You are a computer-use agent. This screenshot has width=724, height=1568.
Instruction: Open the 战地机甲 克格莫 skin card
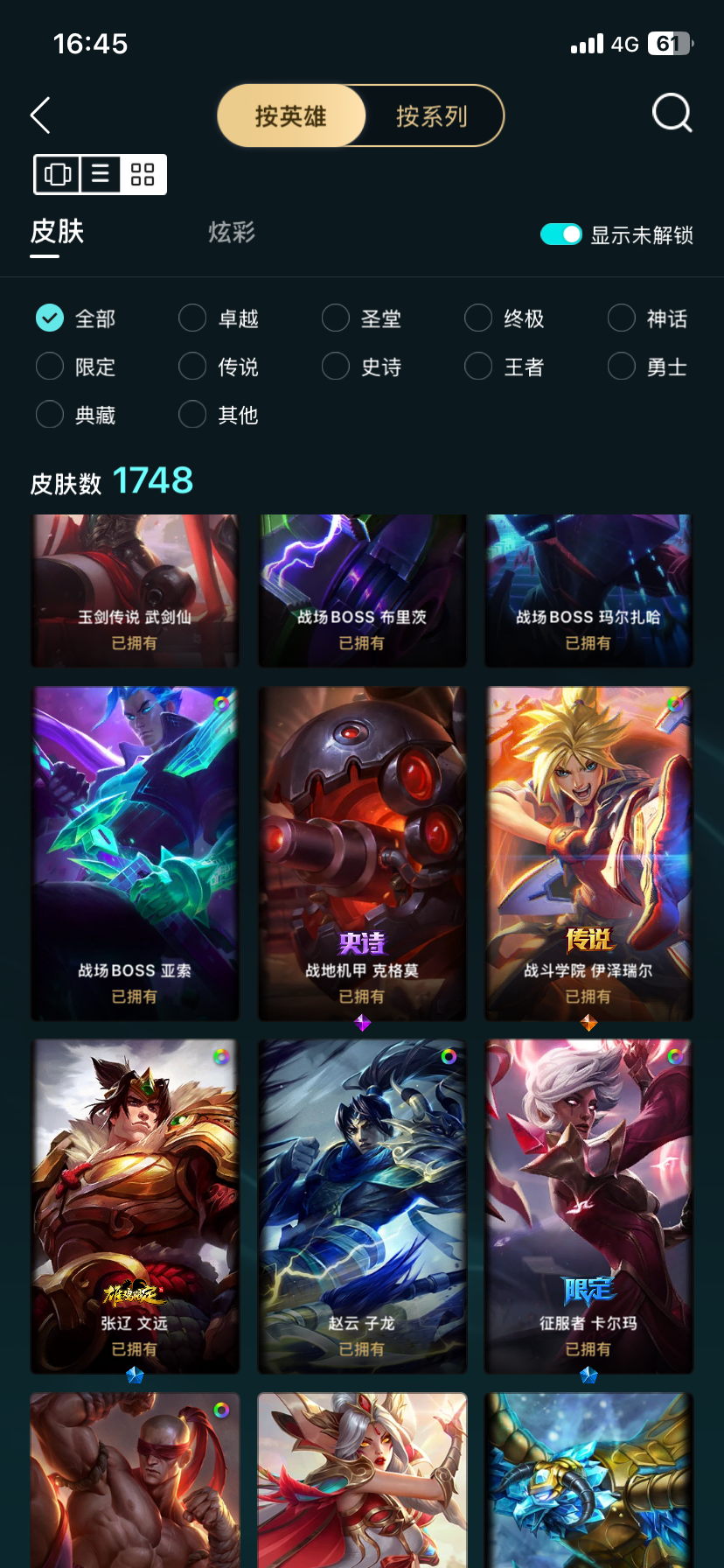click(362, 853)
